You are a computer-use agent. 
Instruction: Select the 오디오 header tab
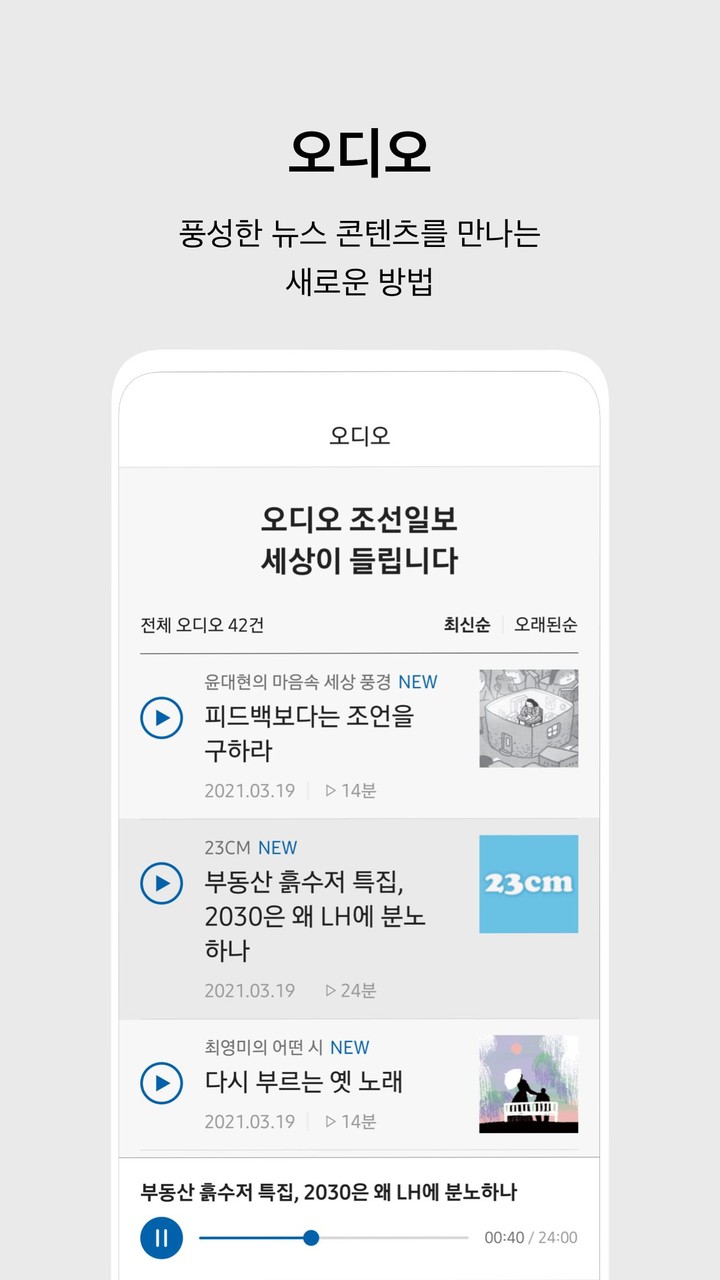click(x=360, y=434)
